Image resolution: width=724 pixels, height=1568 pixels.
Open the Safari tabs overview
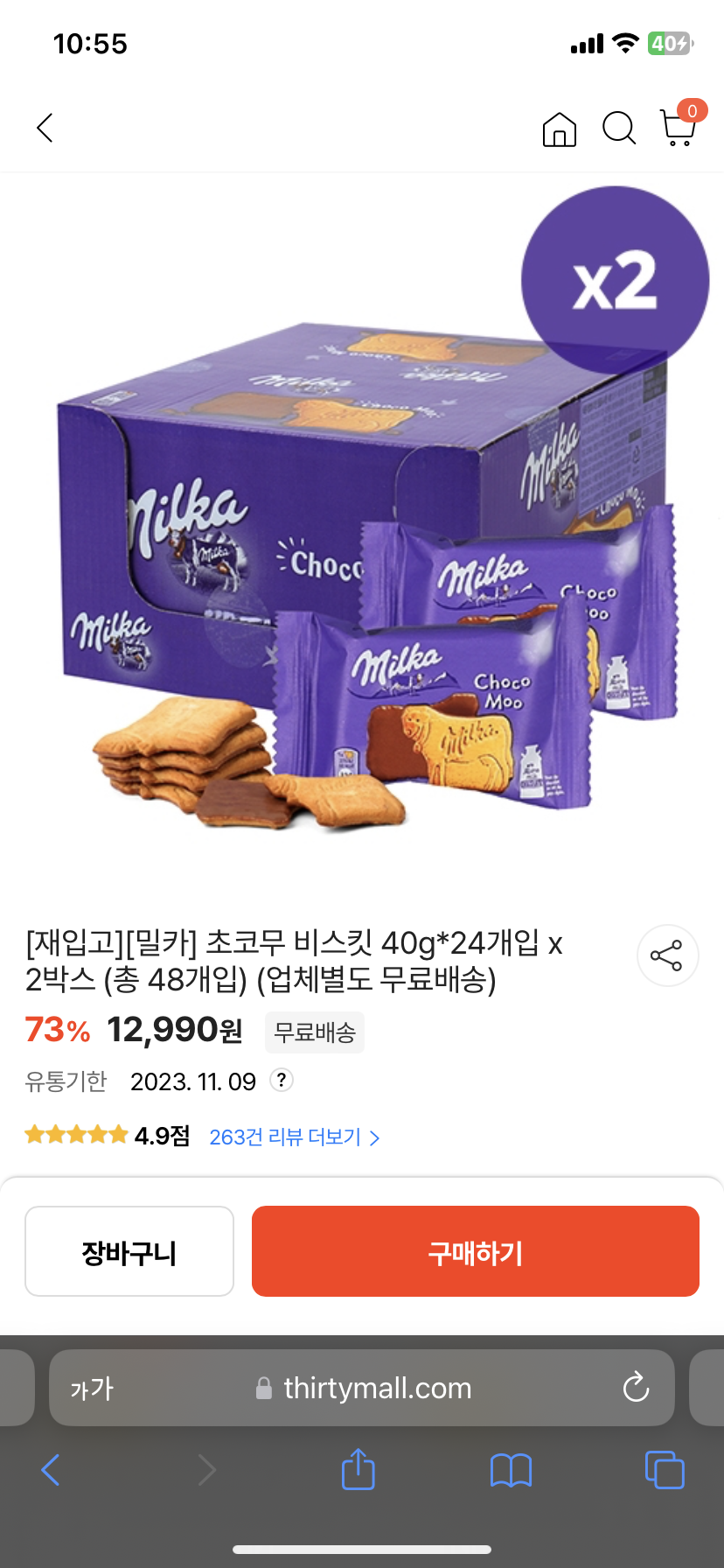tap(664, 1469)
